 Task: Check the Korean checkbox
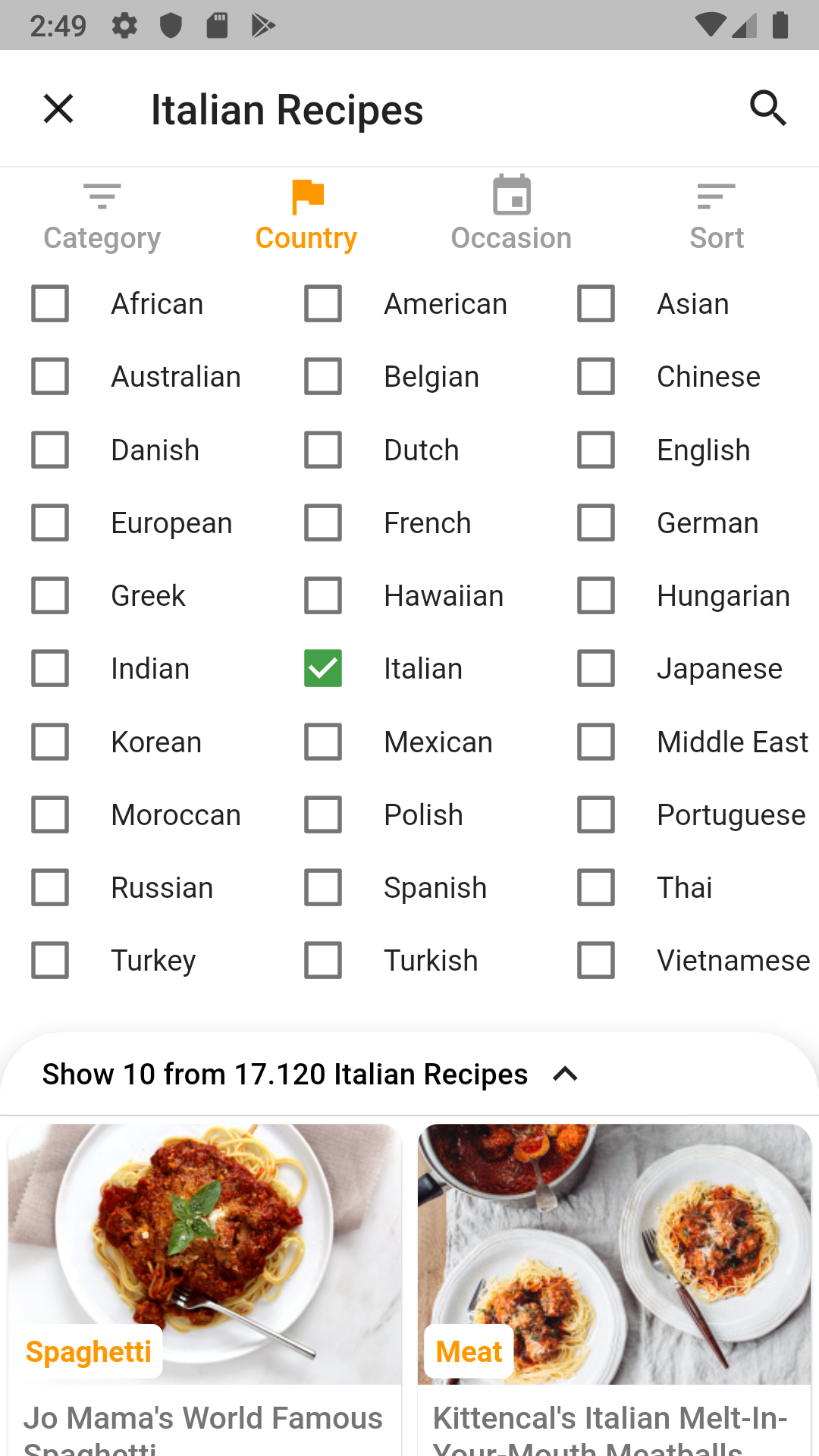tap(50, 742)
